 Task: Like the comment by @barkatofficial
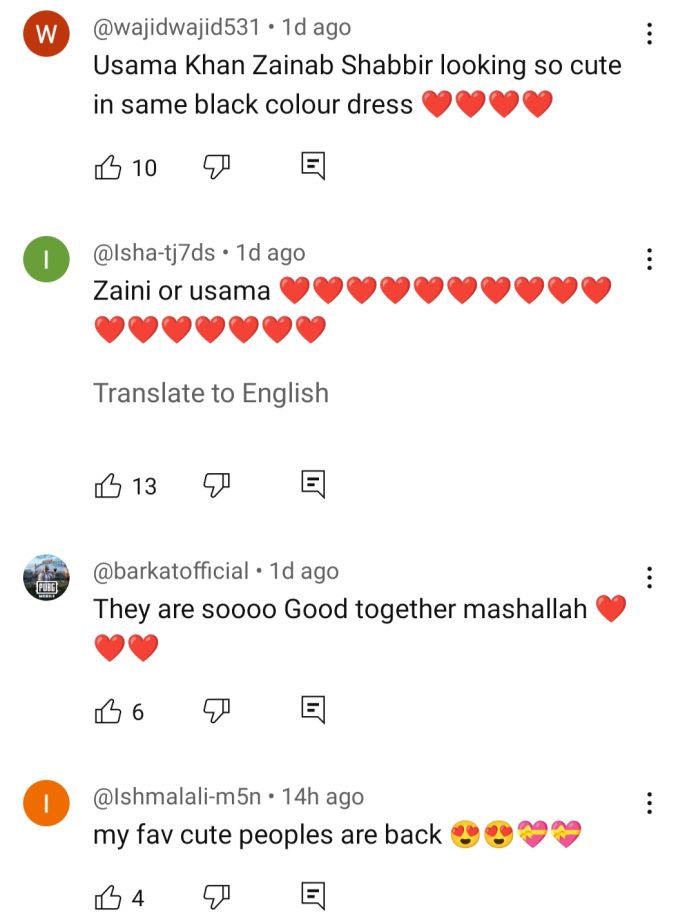108,711
